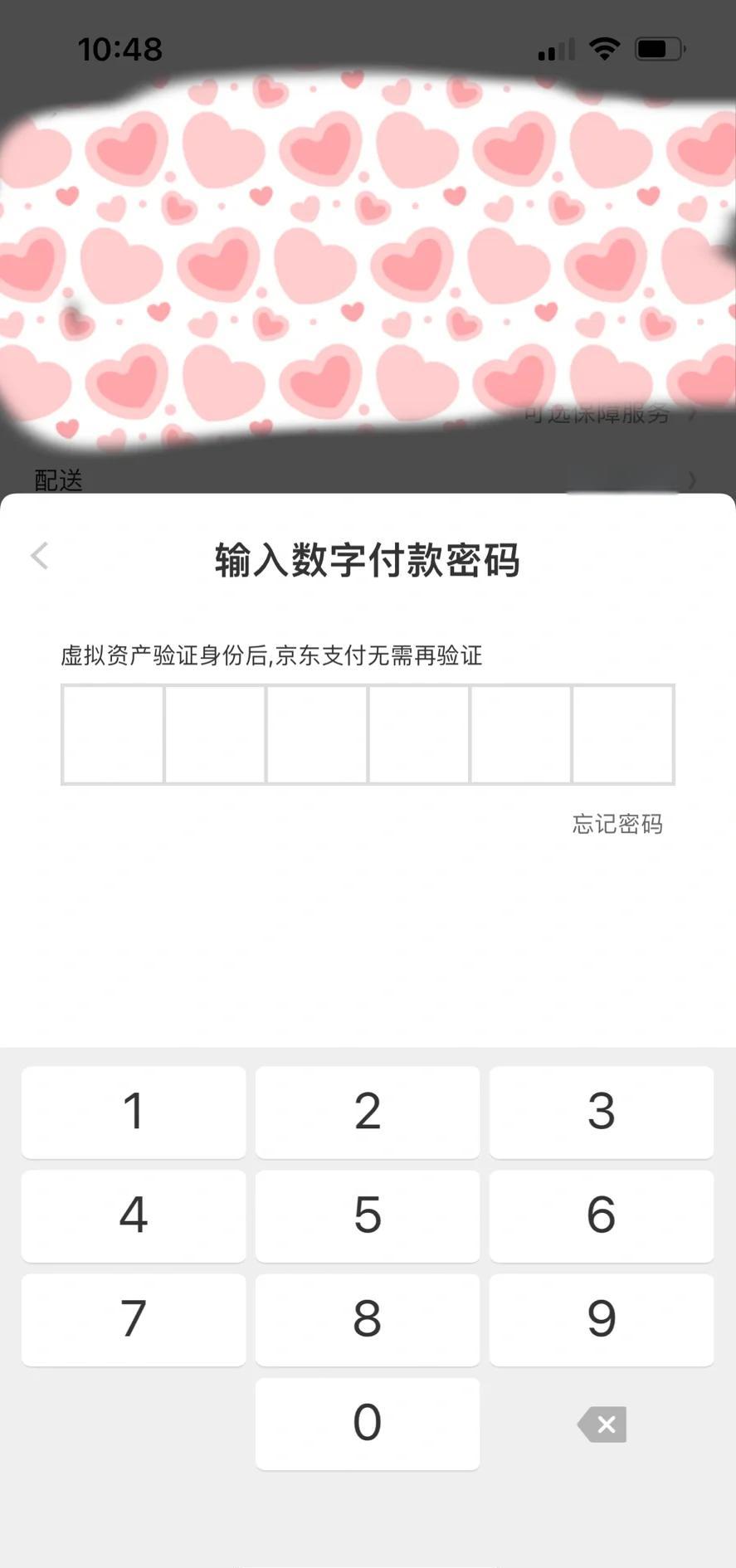The height and width of the screenshot is (1568, 736).
Task: Enter digit 7 on the keypad
Action: 134,1319
